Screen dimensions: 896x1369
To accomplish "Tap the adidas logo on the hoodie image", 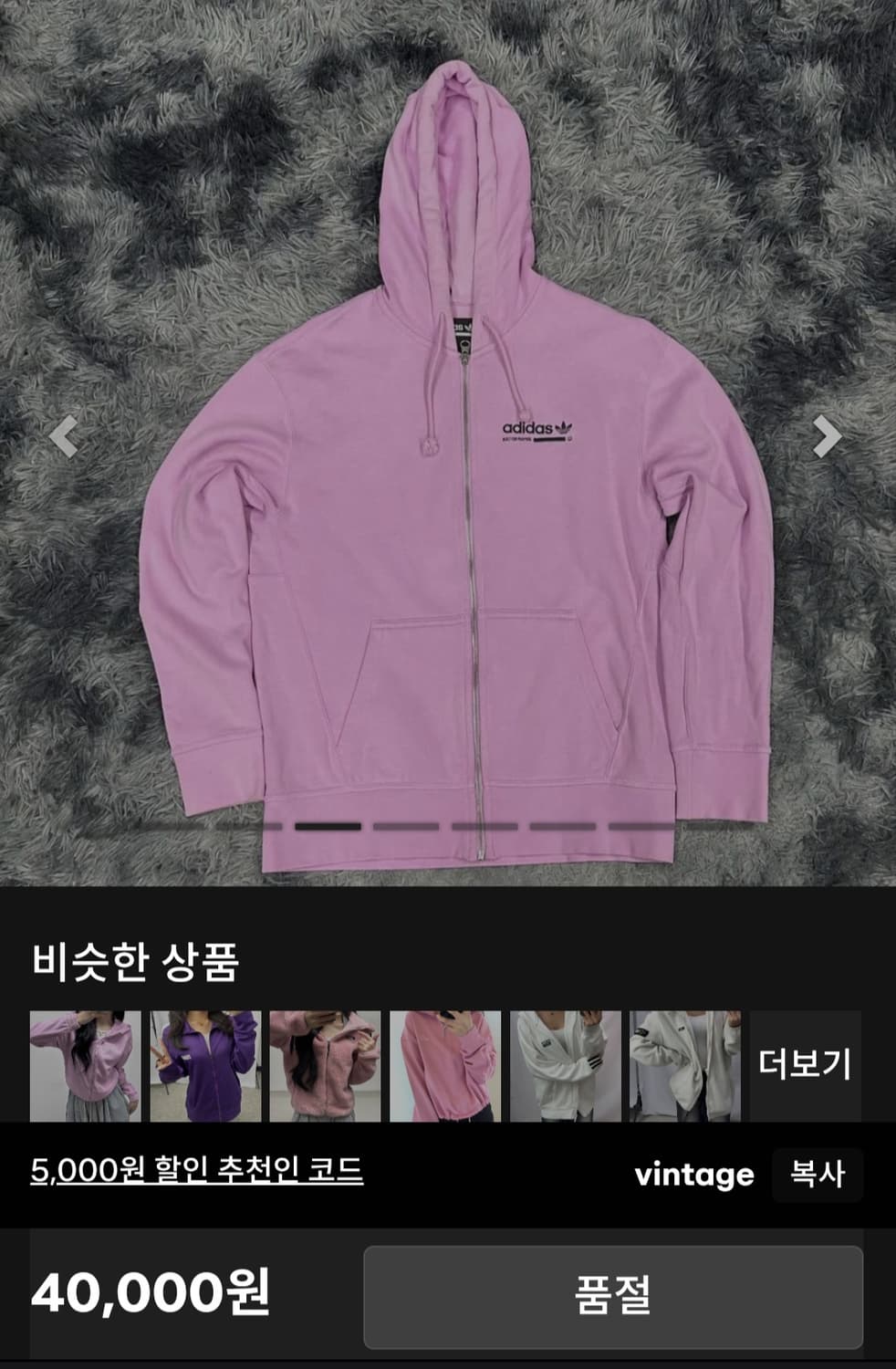I will 537,427.
